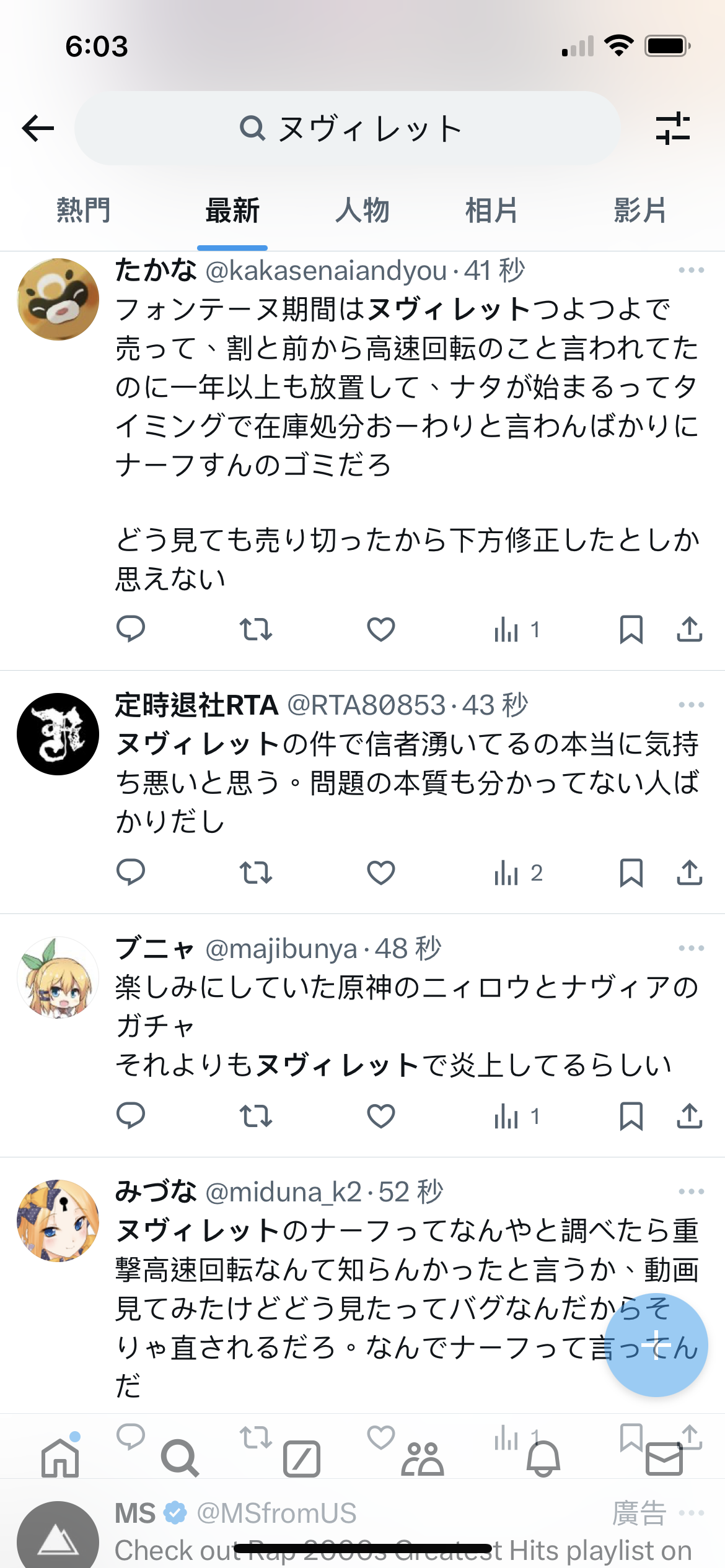Open the messages envelope tab
The height and width of the screenshot is (1568, 725).
point(664,1458)
